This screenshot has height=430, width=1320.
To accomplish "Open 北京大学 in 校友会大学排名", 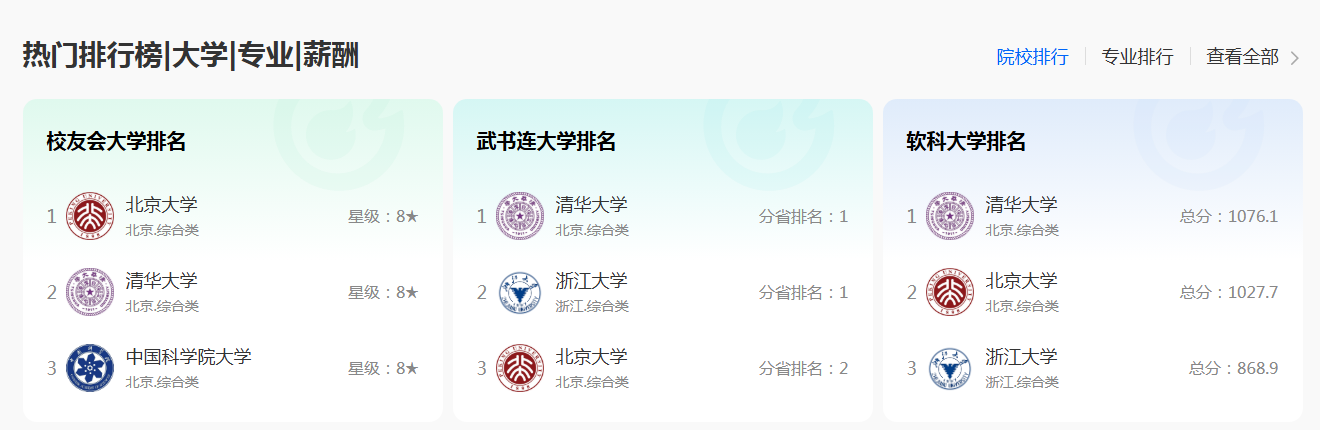I will pyautogui.click(x=161, y=205).
